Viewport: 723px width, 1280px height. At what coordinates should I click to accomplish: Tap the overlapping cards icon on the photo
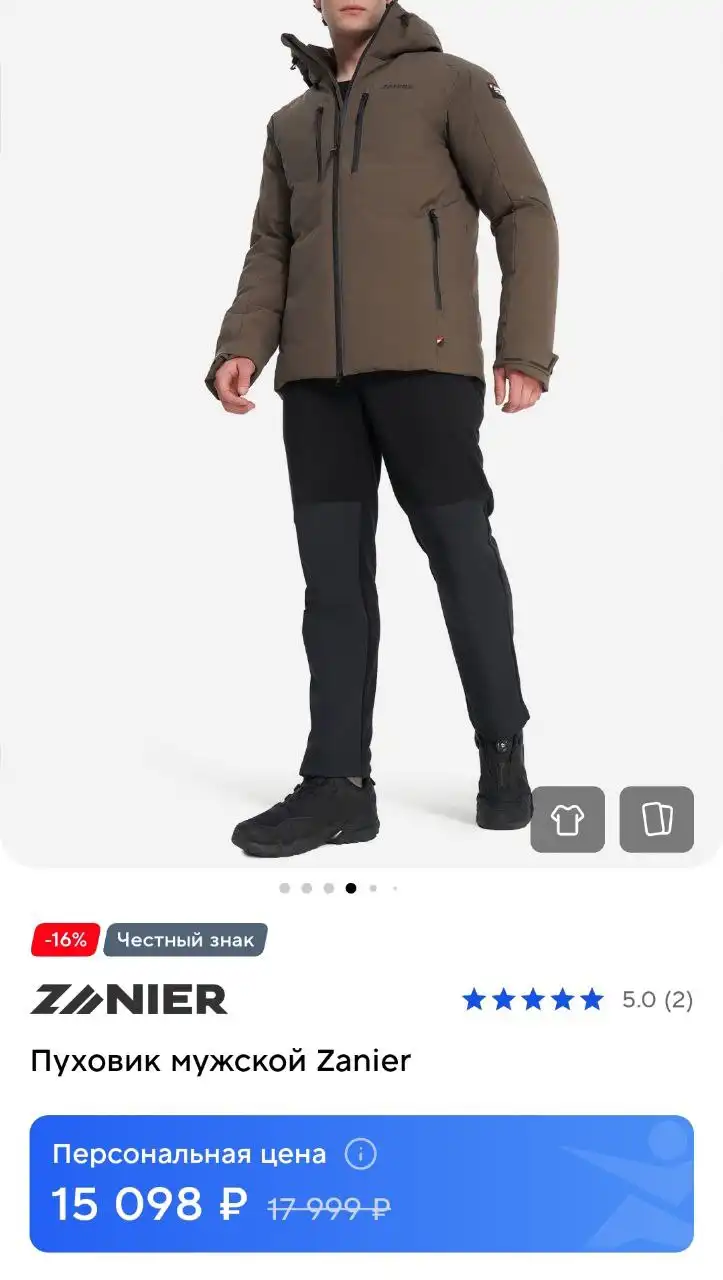[656, 819]
